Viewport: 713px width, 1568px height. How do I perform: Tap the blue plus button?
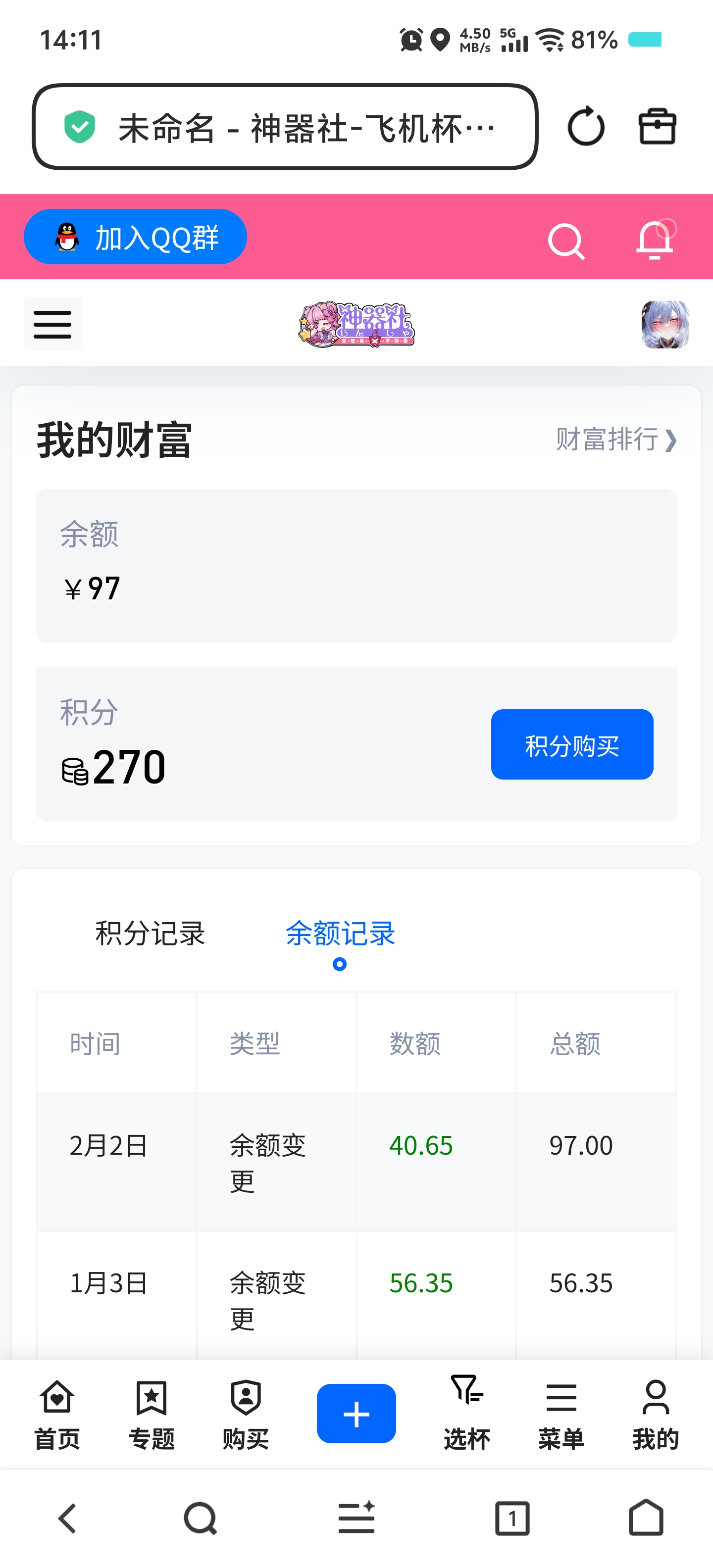[x=356, y=1414]
